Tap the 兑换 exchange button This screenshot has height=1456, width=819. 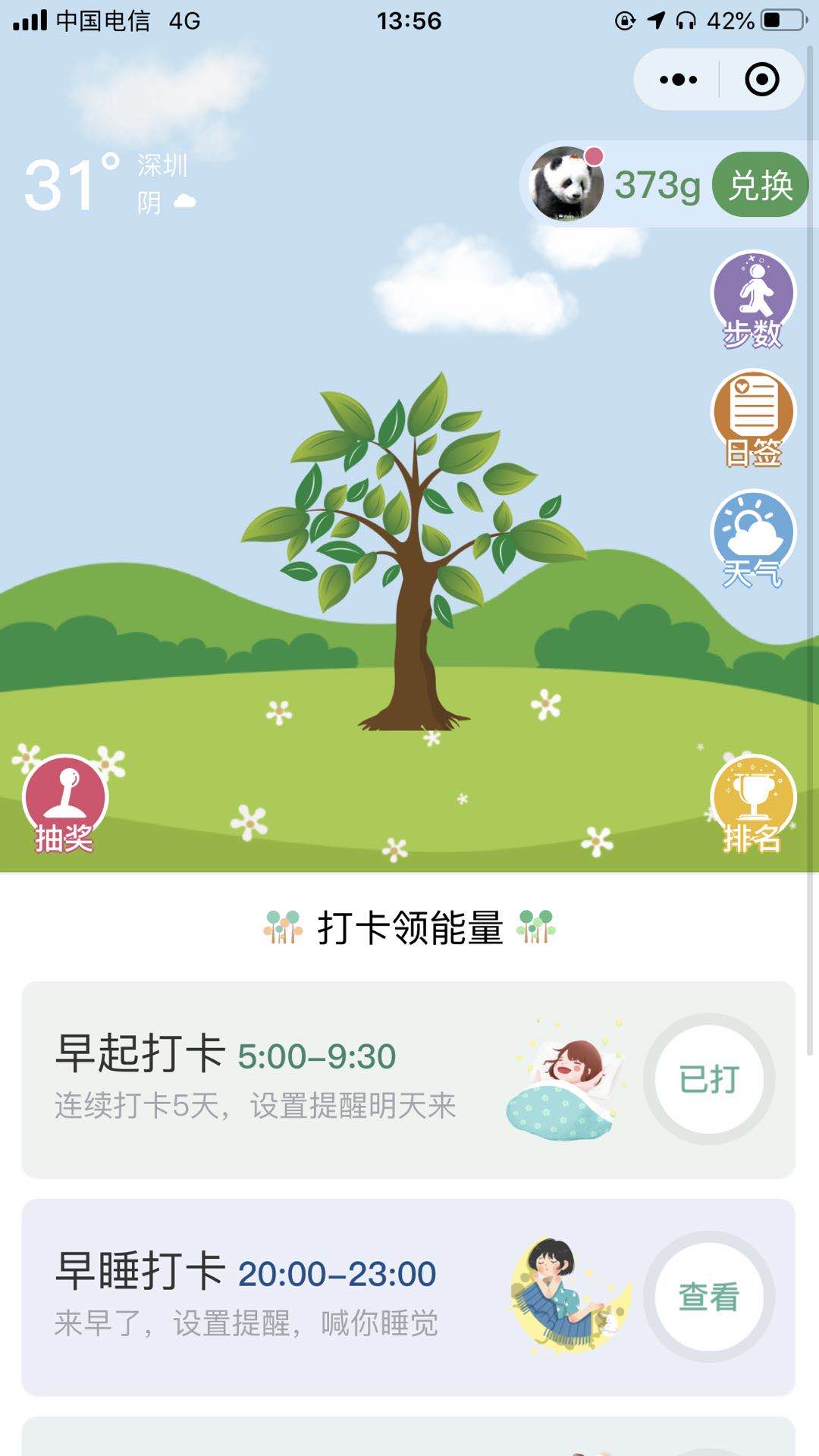(761, 185)
